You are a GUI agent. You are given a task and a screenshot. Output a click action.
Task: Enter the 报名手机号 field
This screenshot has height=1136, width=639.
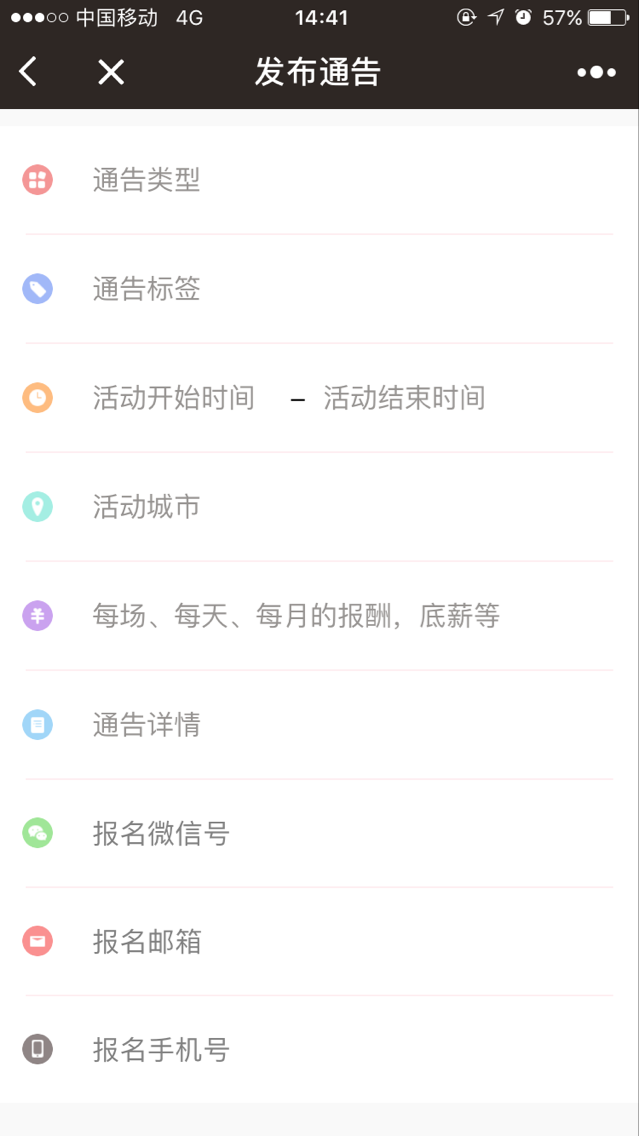[x=162, y=1050]
